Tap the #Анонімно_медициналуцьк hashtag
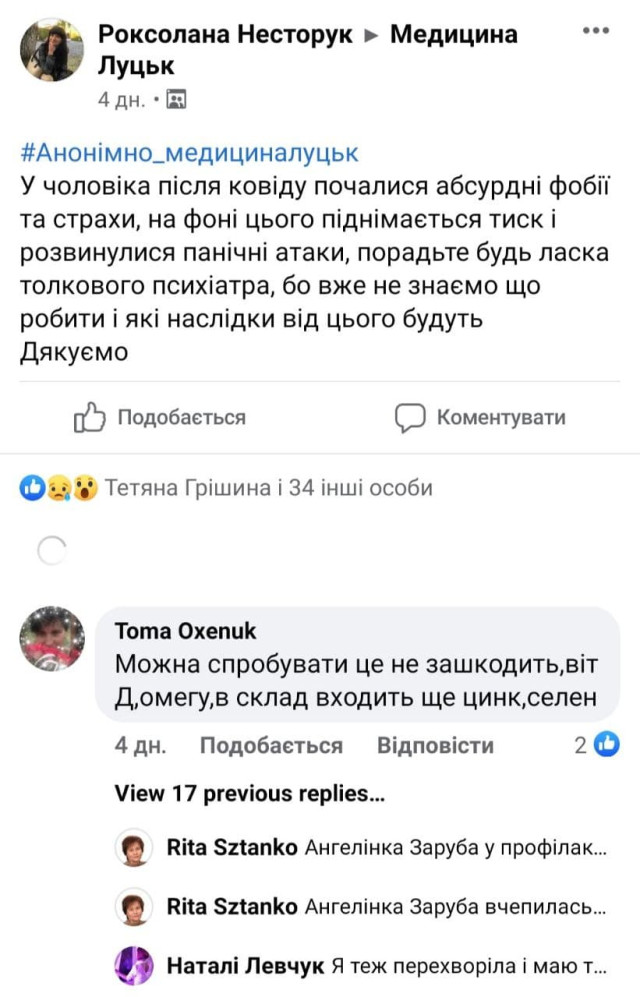The height and width of the screenshot is (997, 640). 189,153
